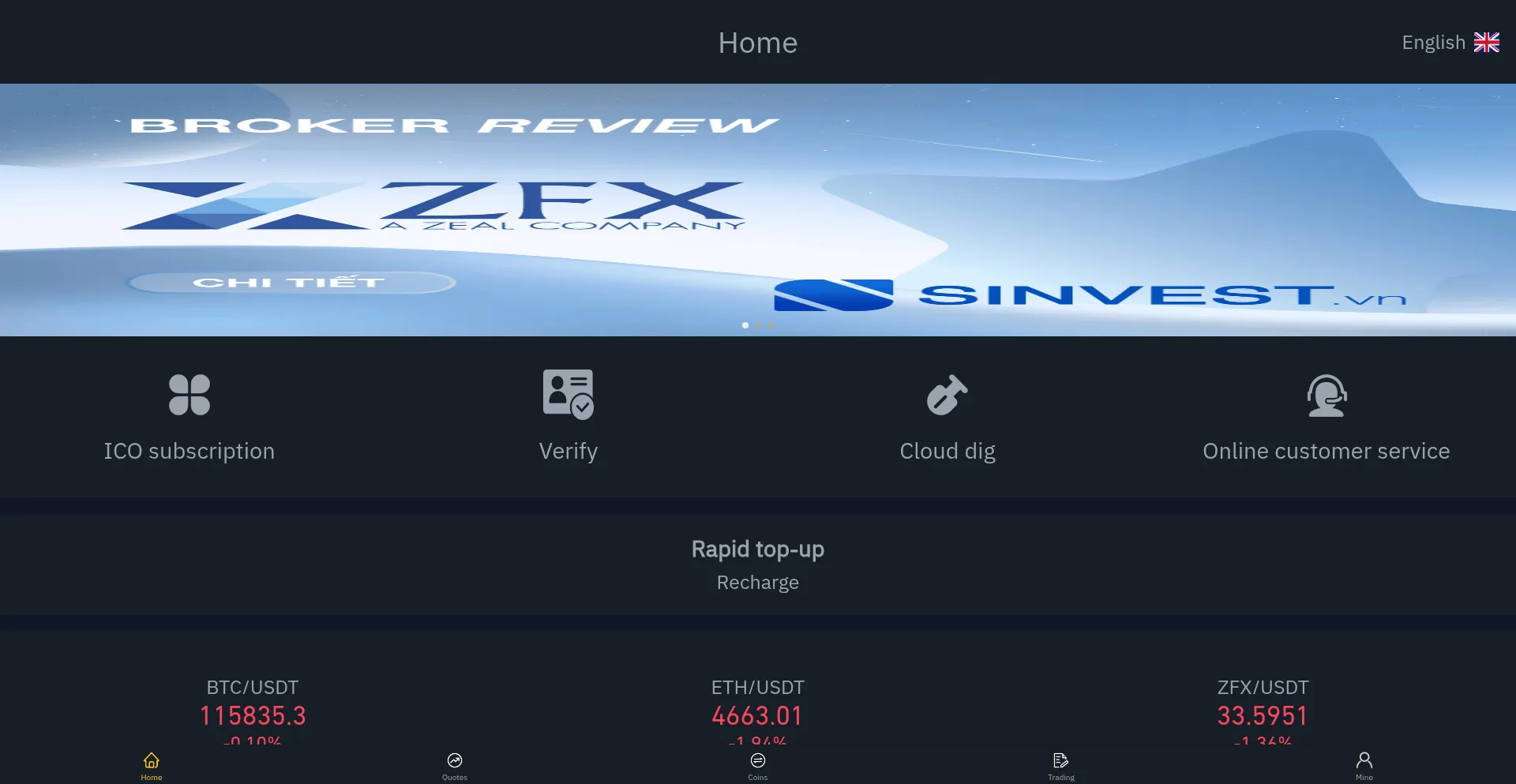The width and height of the screenshot is (1516, 784).
Task: Open ICO subscription
Action: [189, 417]
